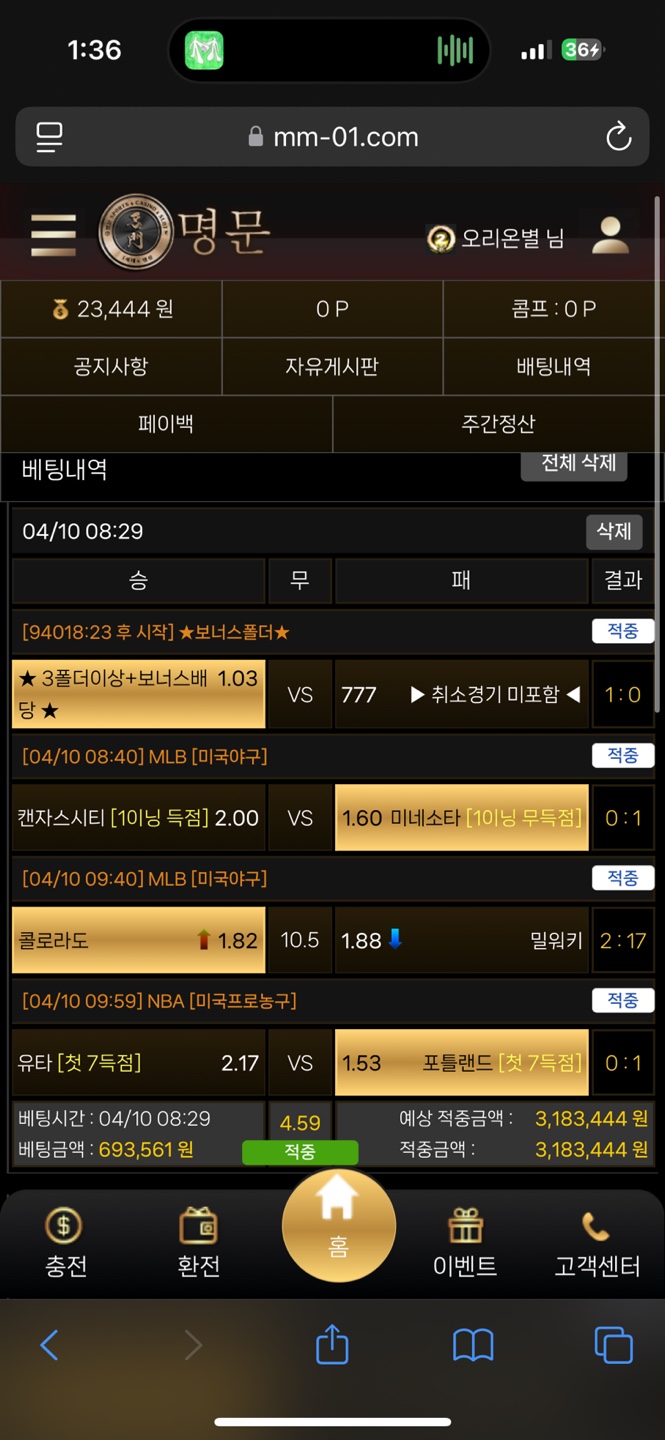This screenshot has width=665, height=1440.
Task: Open the hamburger drawer menu
Action: tap(53, 236)
